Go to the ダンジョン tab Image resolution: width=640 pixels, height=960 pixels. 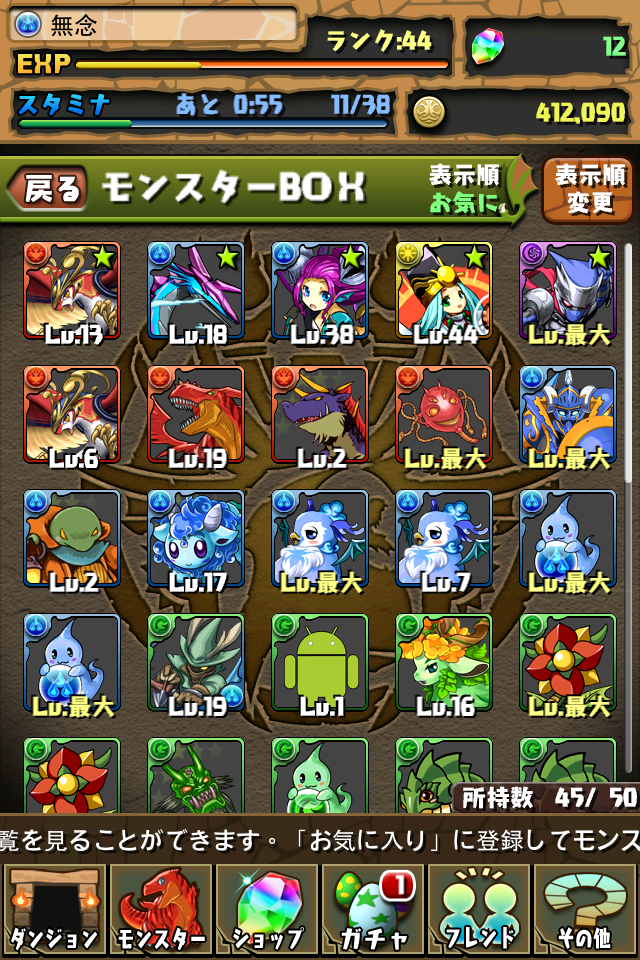pyautogui.click(x=54, y=908)
